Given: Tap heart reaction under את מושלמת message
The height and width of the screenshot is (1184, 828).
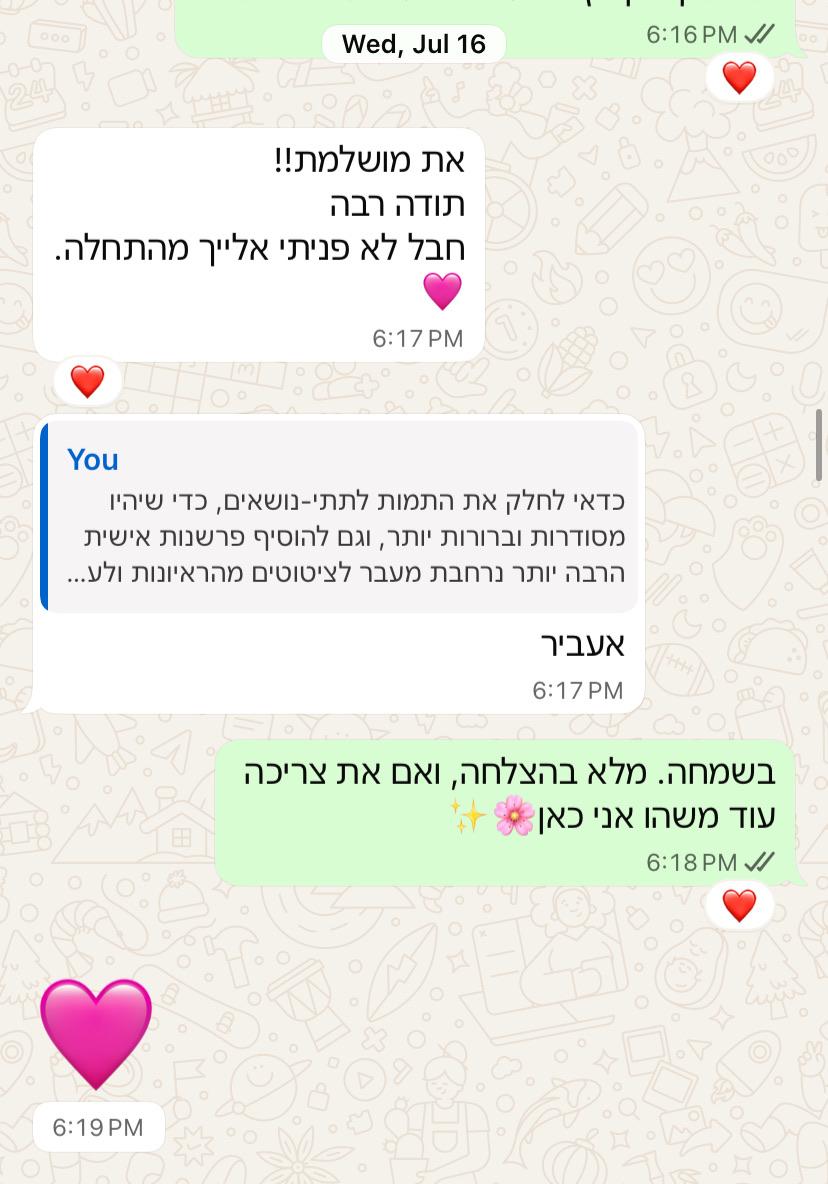Looking at the screenshot, I should 87,381.
